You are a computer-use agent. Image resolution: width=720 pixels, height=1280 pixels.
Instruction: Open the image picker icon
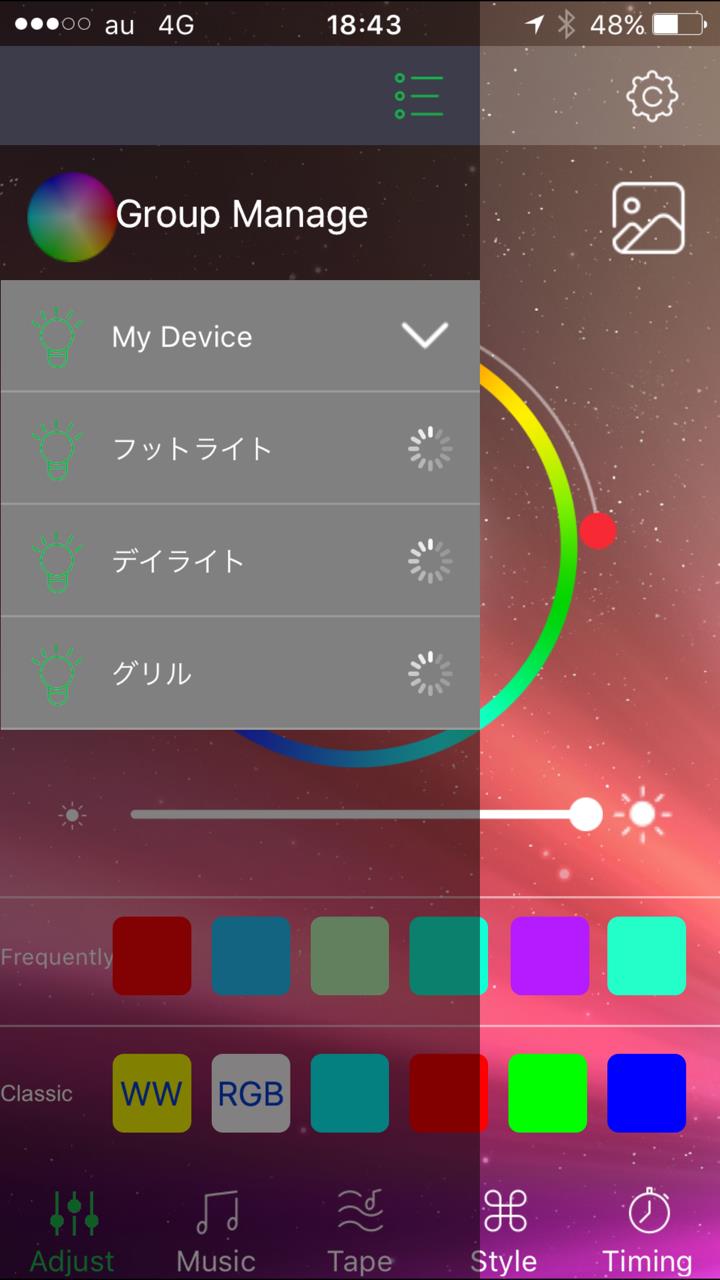click(648, 217)
